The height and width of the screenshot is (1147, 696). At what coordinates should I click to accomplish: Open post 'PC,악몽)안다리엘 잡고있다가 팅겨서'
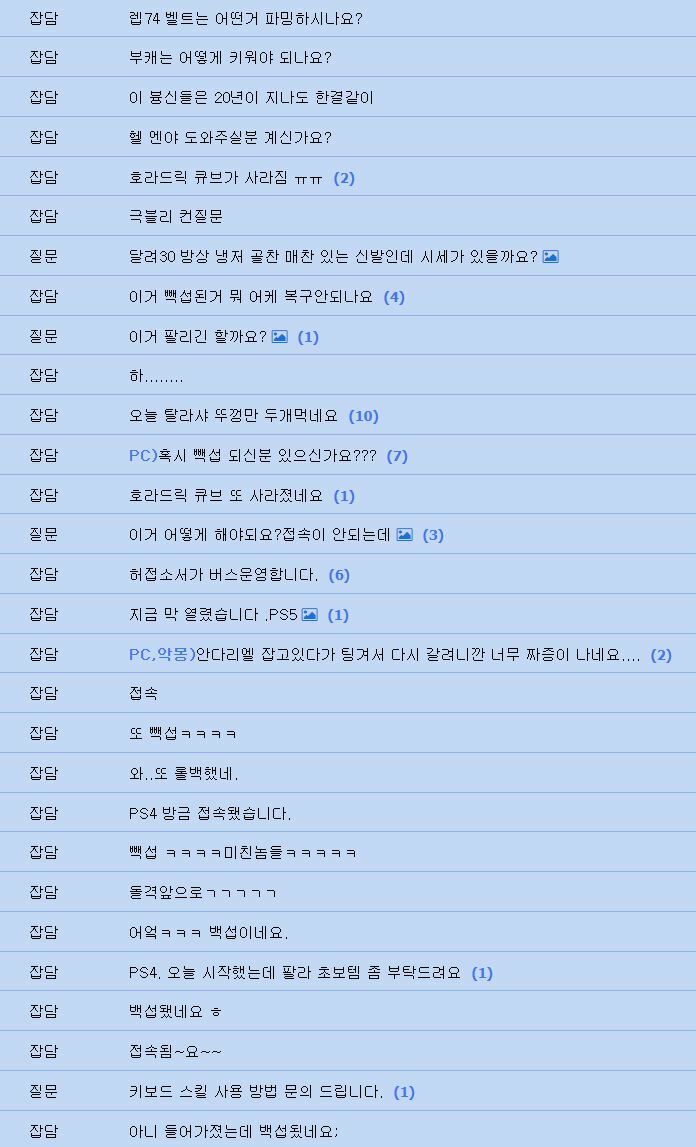click(384, 655)
